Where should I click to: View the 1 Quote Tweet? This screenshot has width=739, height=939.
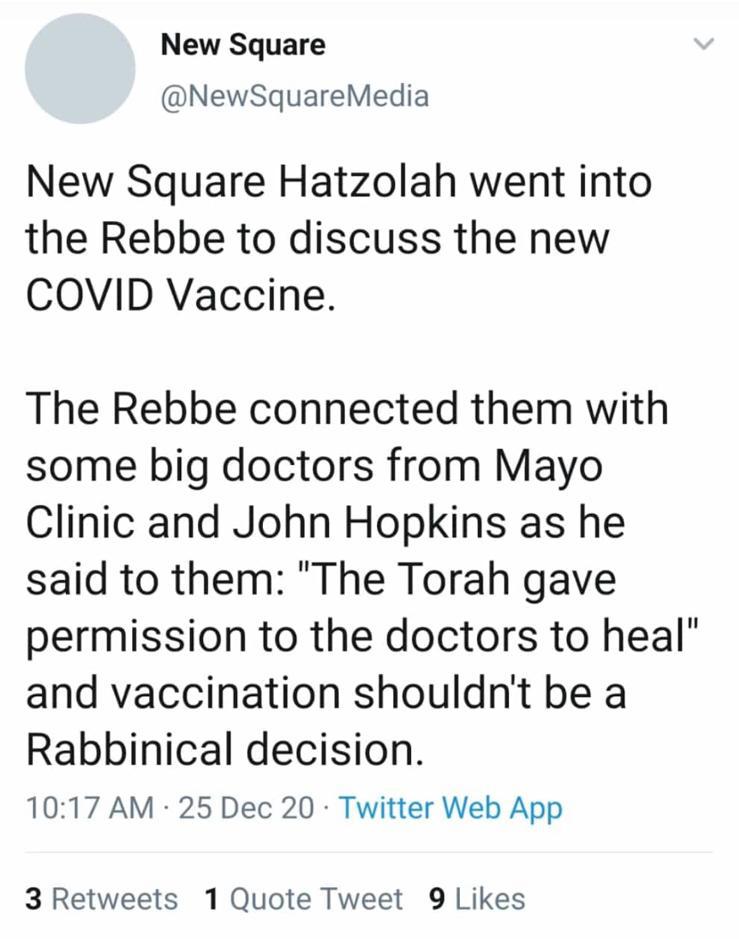[x=304, y=898]
